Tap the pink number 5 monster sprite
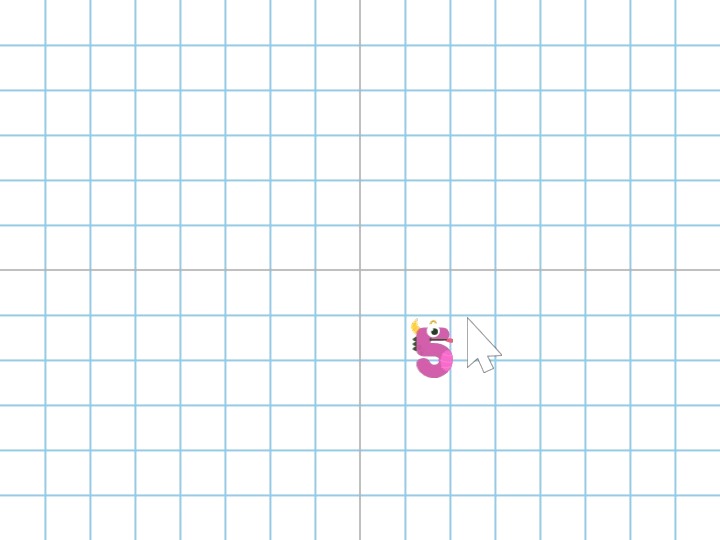720x540 pixels. [x=433, y=349]
